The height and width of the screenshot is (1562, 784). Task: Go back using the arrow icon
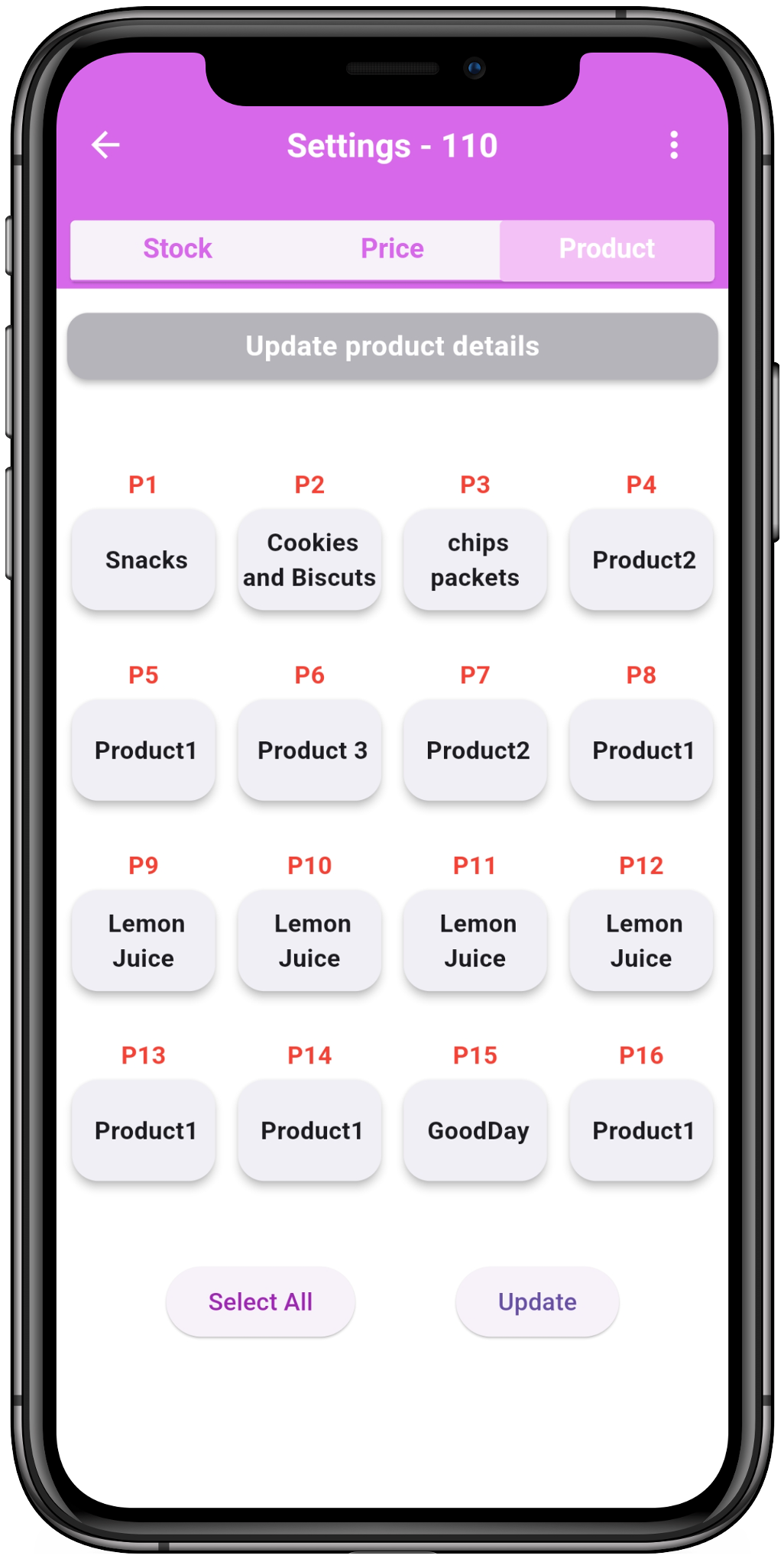pyautogui.click(x=105, y=145)
